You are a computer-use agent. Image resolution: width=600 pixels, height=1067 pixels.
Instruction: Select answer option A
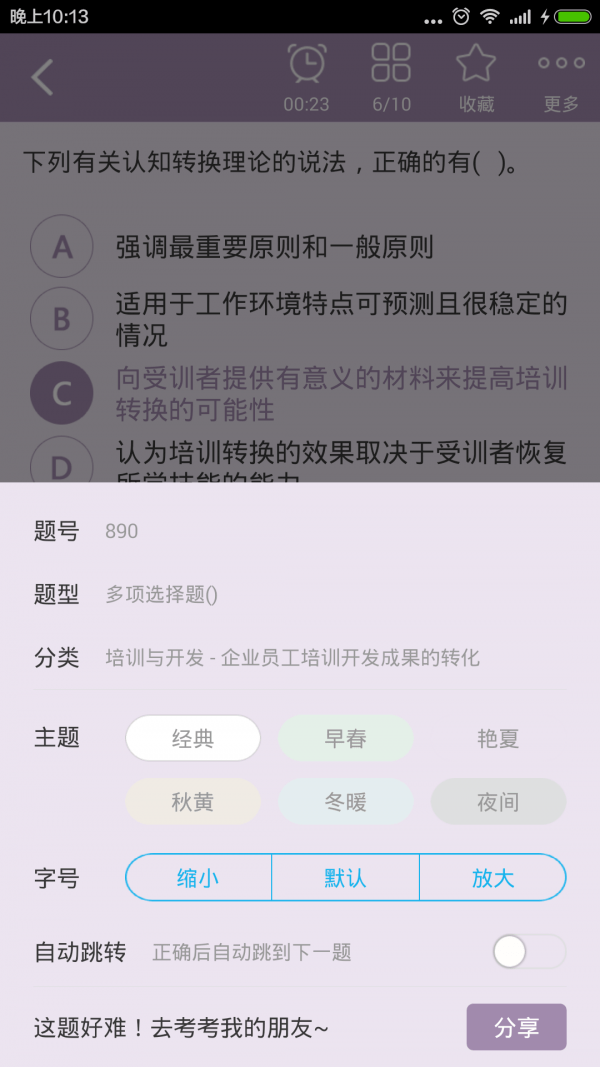coord(62,246)
